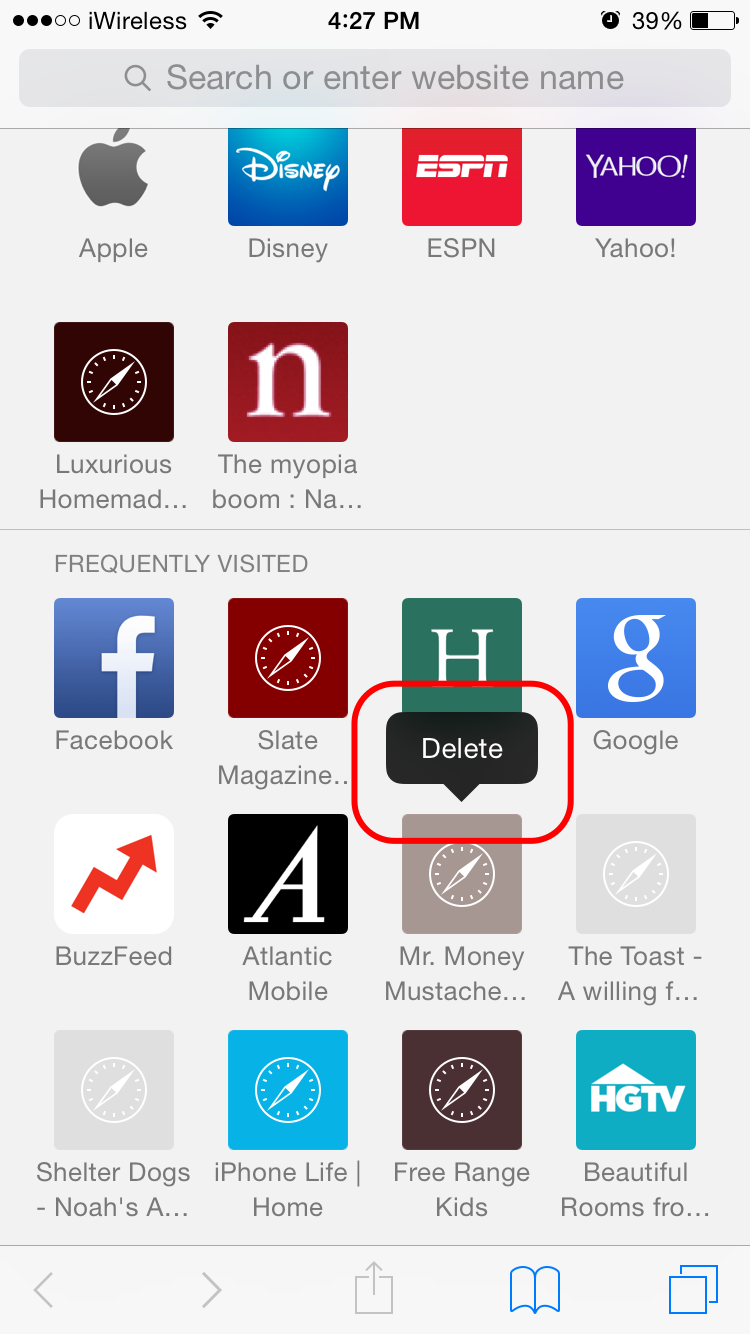Screen dimensions: 750x1334
Task: Open the Disney favorite icon
Action: (x=287, y=176)
